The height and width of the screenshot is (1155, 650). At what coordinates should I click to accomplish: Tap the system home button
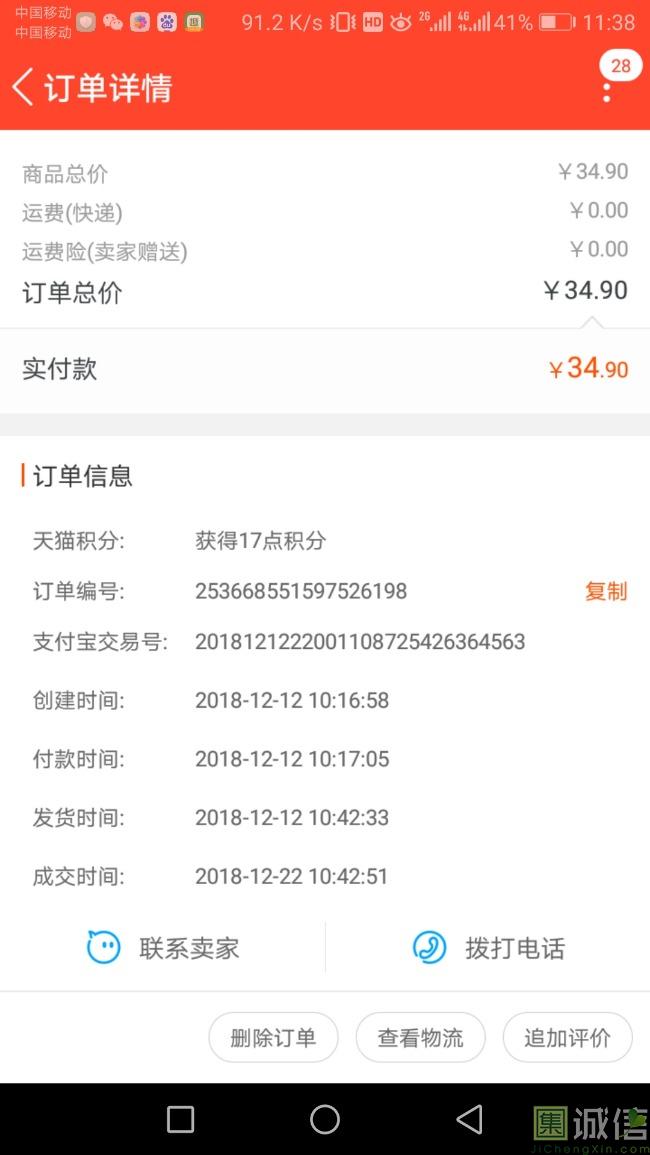click(325, 1119)
